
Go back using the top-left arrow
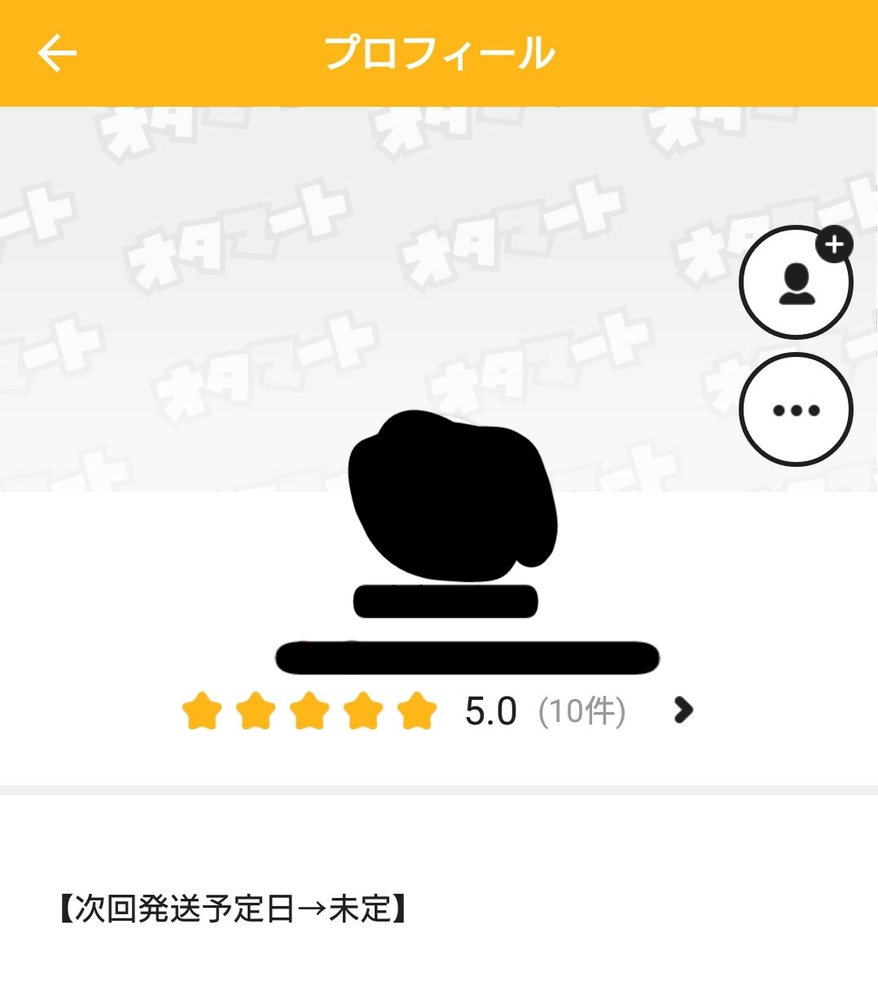click(57, 53)
